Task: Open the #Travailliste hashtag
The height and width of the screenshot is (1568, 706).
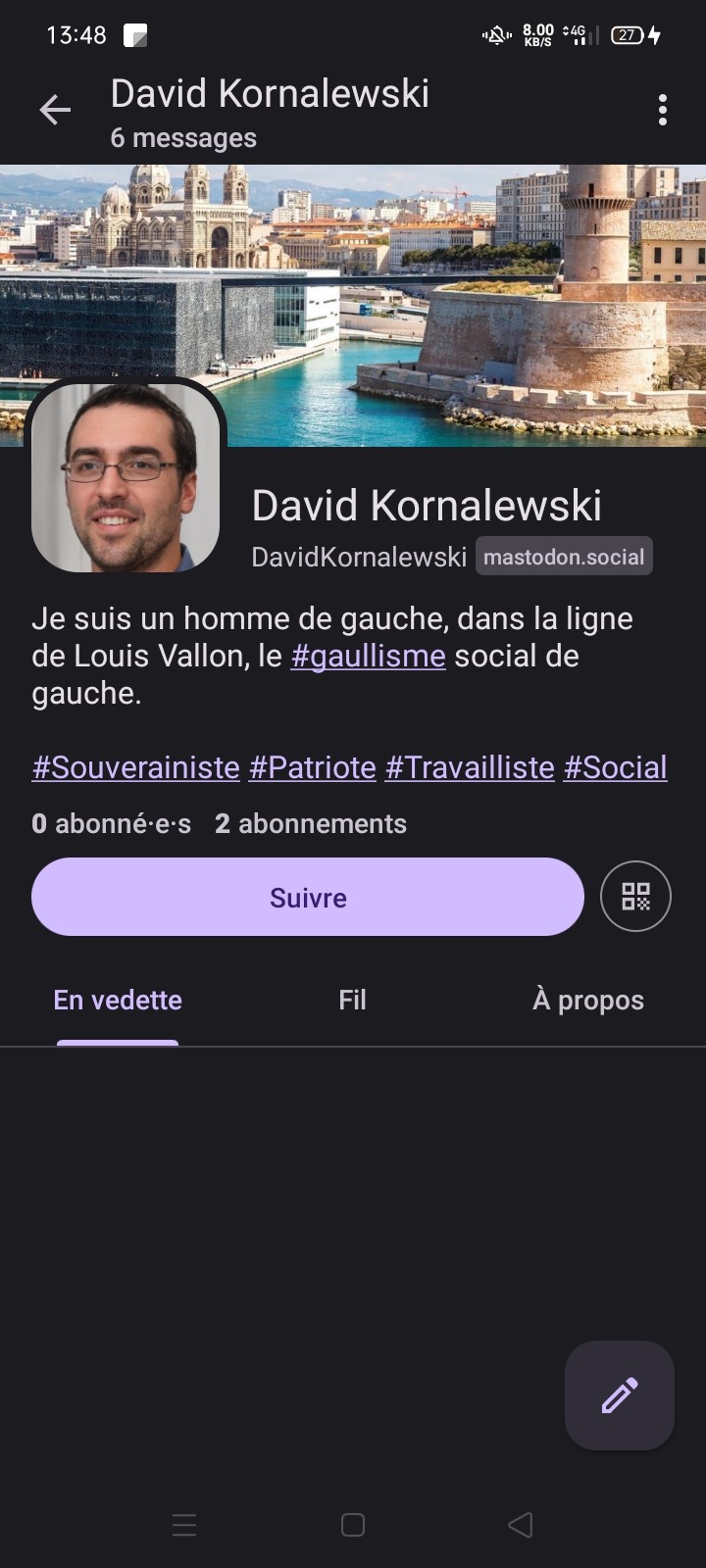Action: (470, 767)
